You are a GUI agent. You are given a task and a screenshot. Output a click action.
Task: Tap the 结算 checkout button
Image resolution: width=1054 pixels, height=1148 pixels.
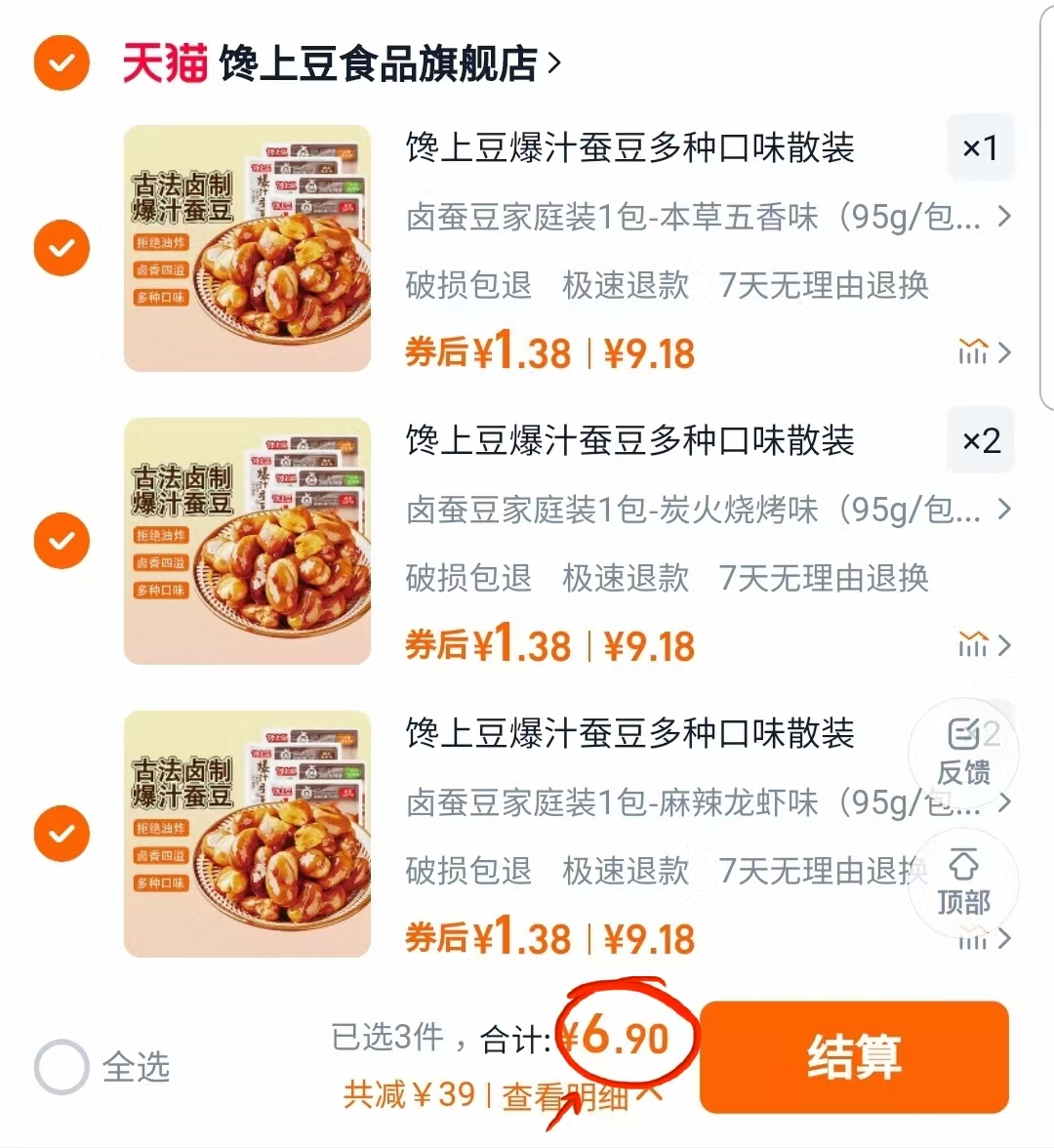pos(853,1057)
